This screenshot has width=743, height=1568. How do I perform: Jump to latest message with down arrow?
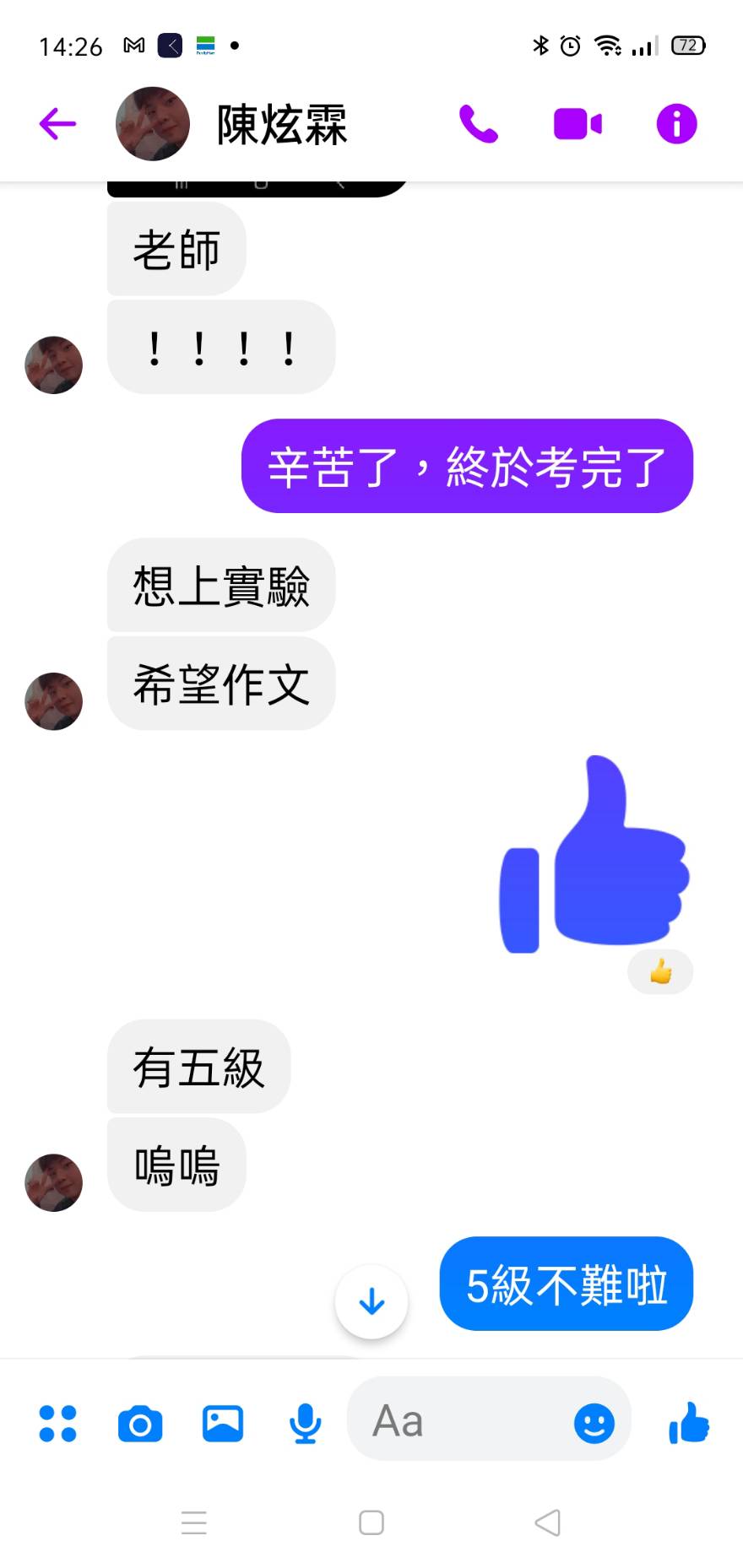[371, 1302]
